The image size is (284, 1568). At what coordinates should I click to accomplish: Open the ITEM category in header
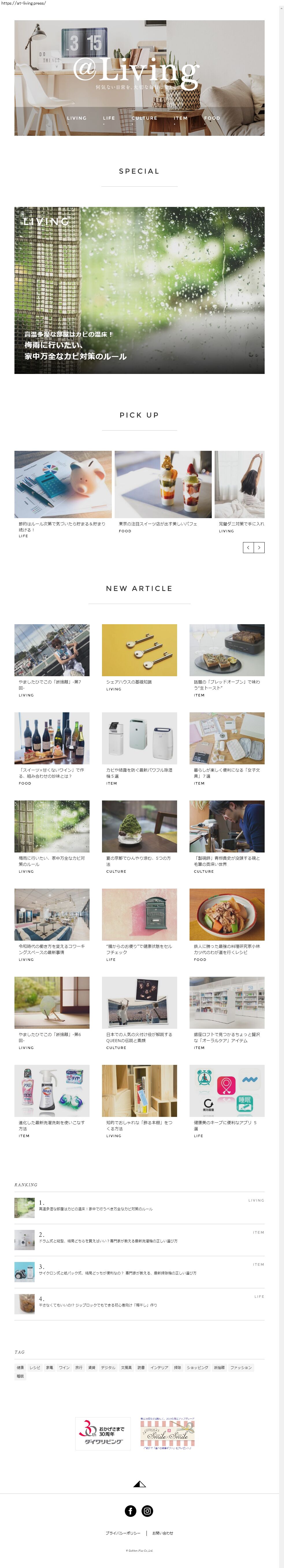click(x=181, y=118)
